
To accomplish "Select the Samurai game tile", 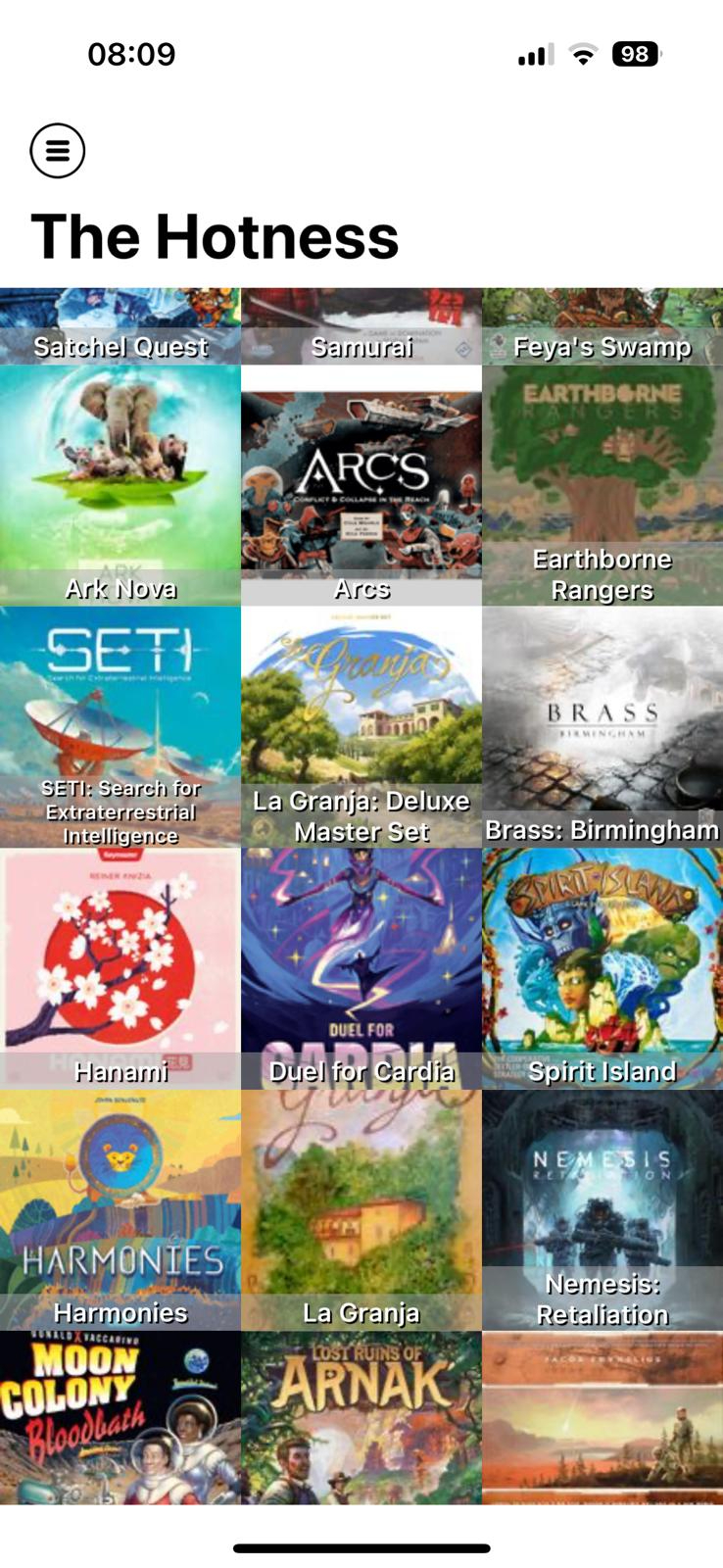I will point(361,327).
